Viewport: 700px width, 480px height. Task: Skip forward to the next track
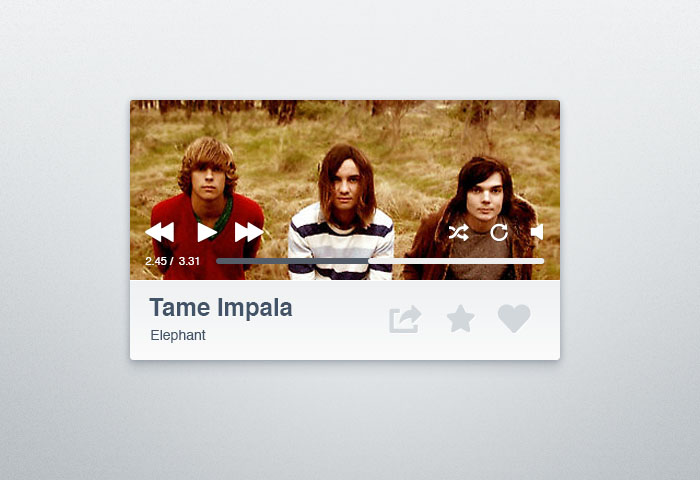(x=249, y=232)
